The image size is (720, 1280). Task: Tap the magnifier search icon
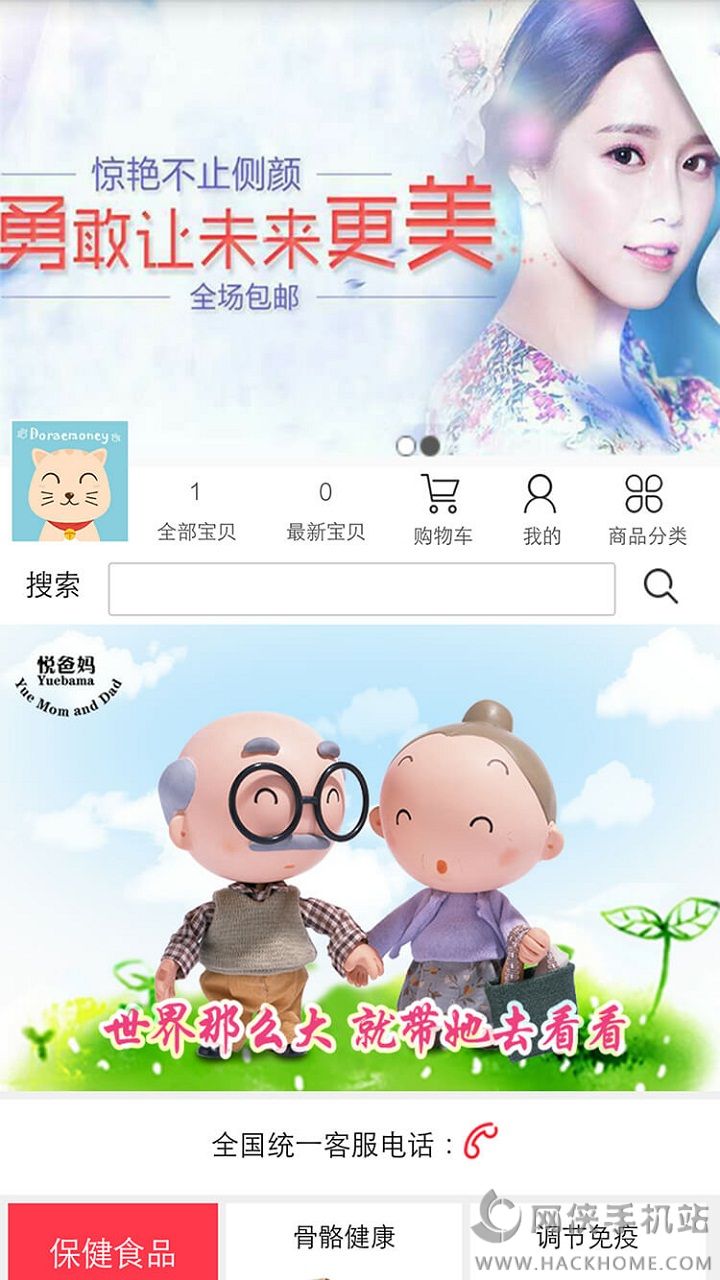point(660,587)
